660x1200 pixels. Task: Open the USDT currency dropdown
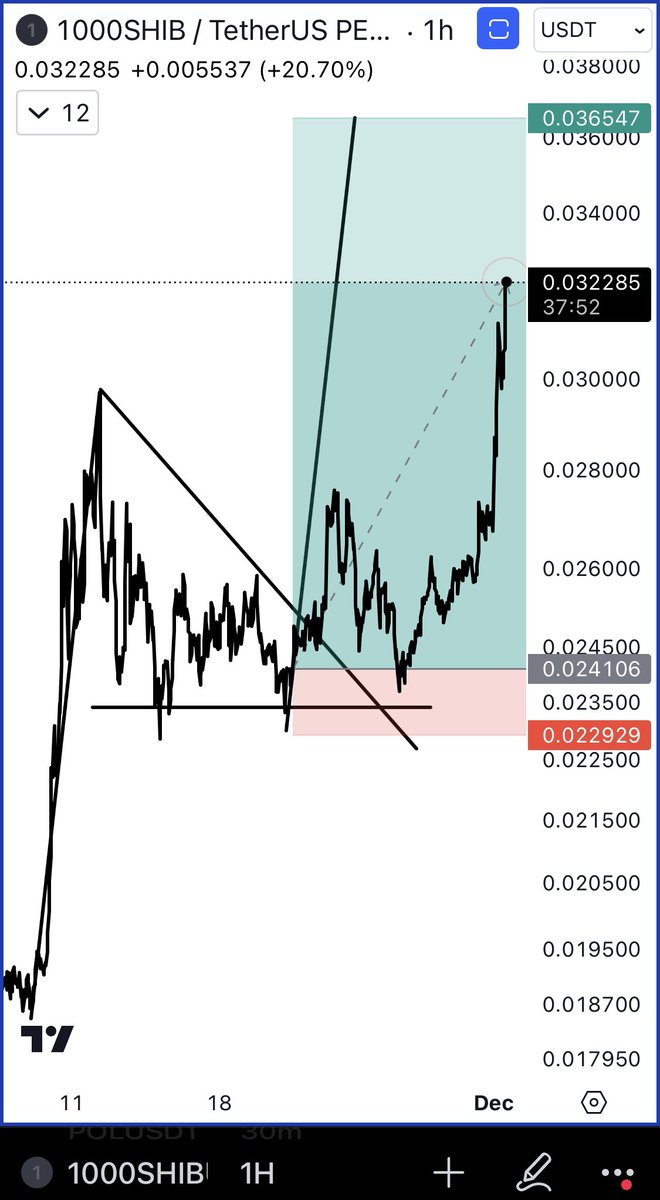(593, 30)
